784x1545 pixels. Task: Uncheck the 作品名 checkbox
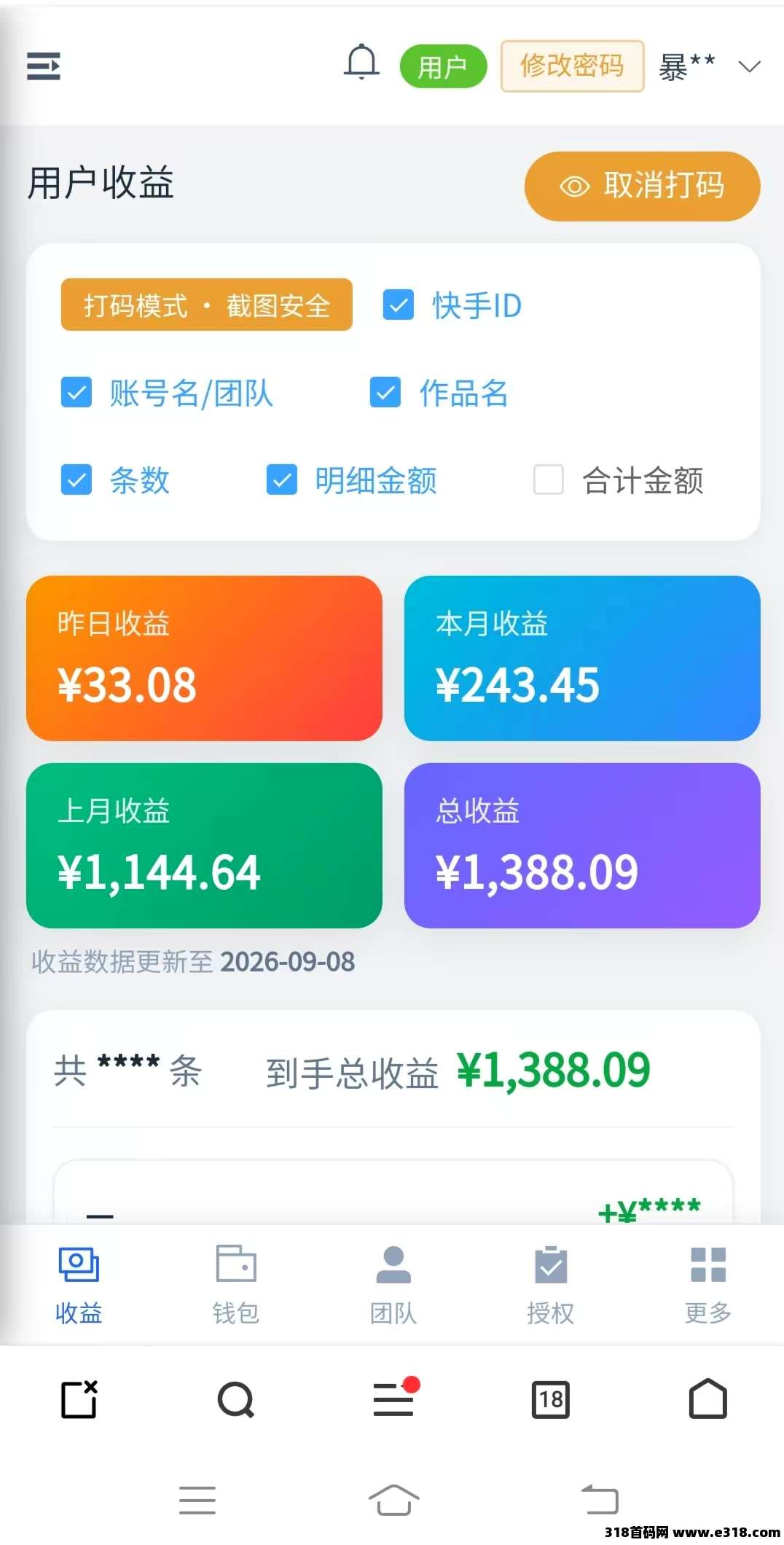click(x=385, y=393)
